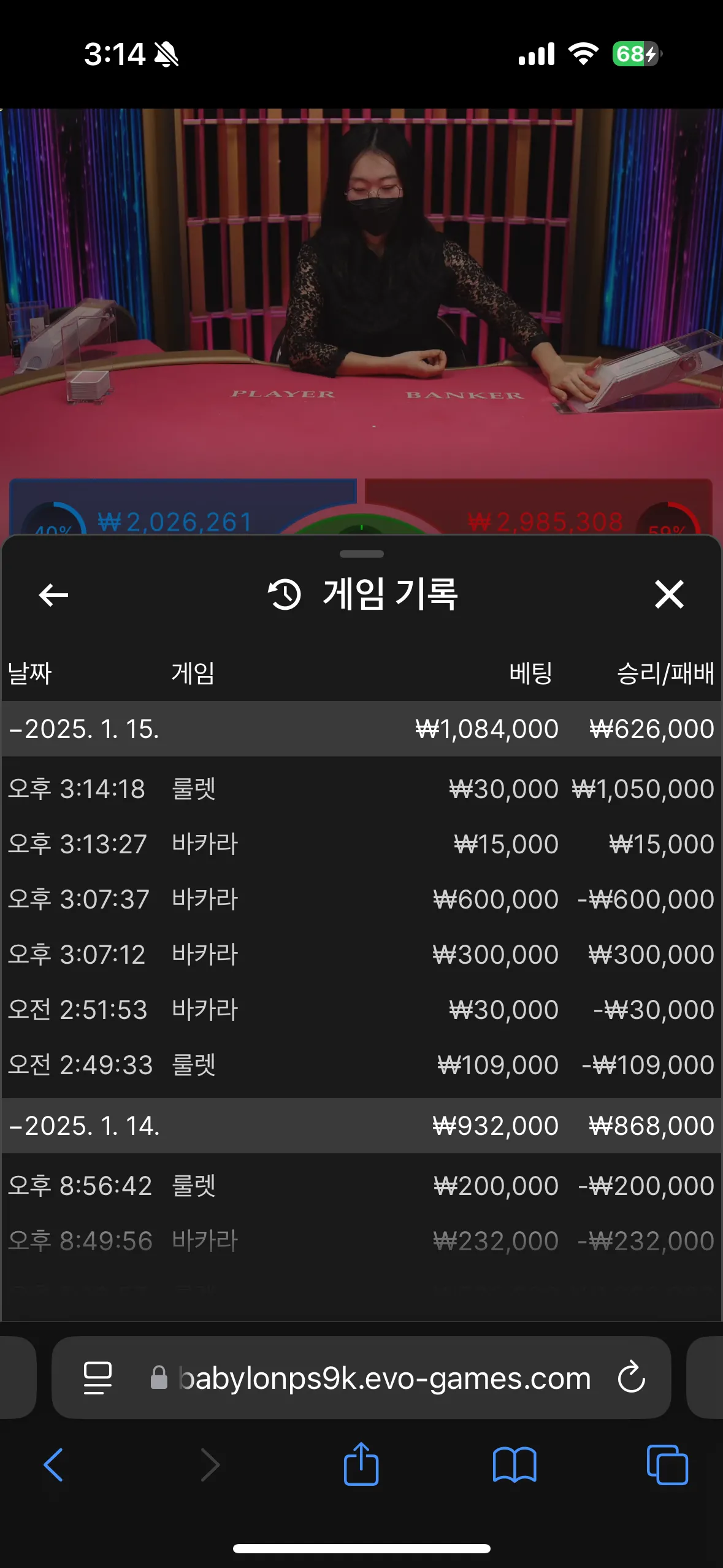Select the 오후 8:56:42 룰렛 record
The height and width of the screenshot is (1568, 723).
[x=361, y=1186]
